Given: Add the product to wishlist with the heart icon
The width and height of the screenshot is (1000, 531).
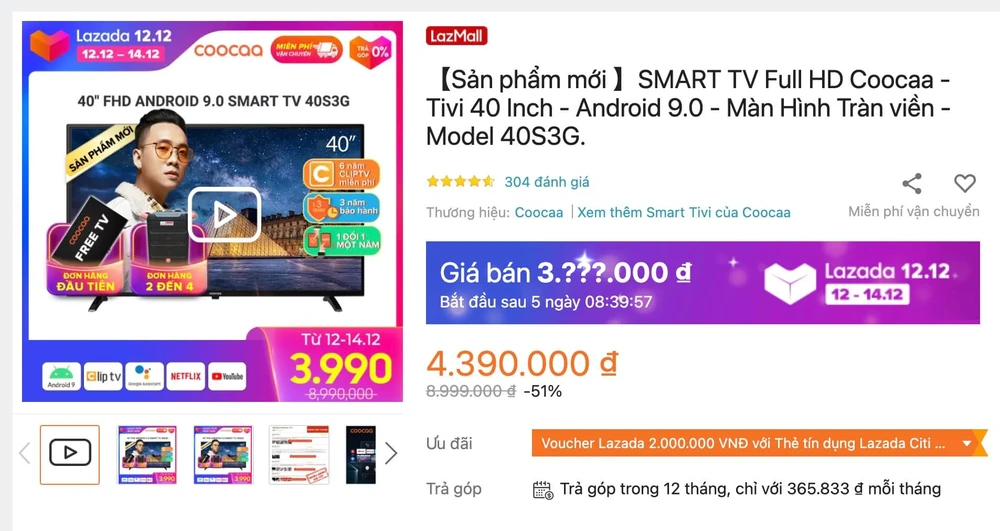Looking at the screenshot, I should tap(964, 183).
